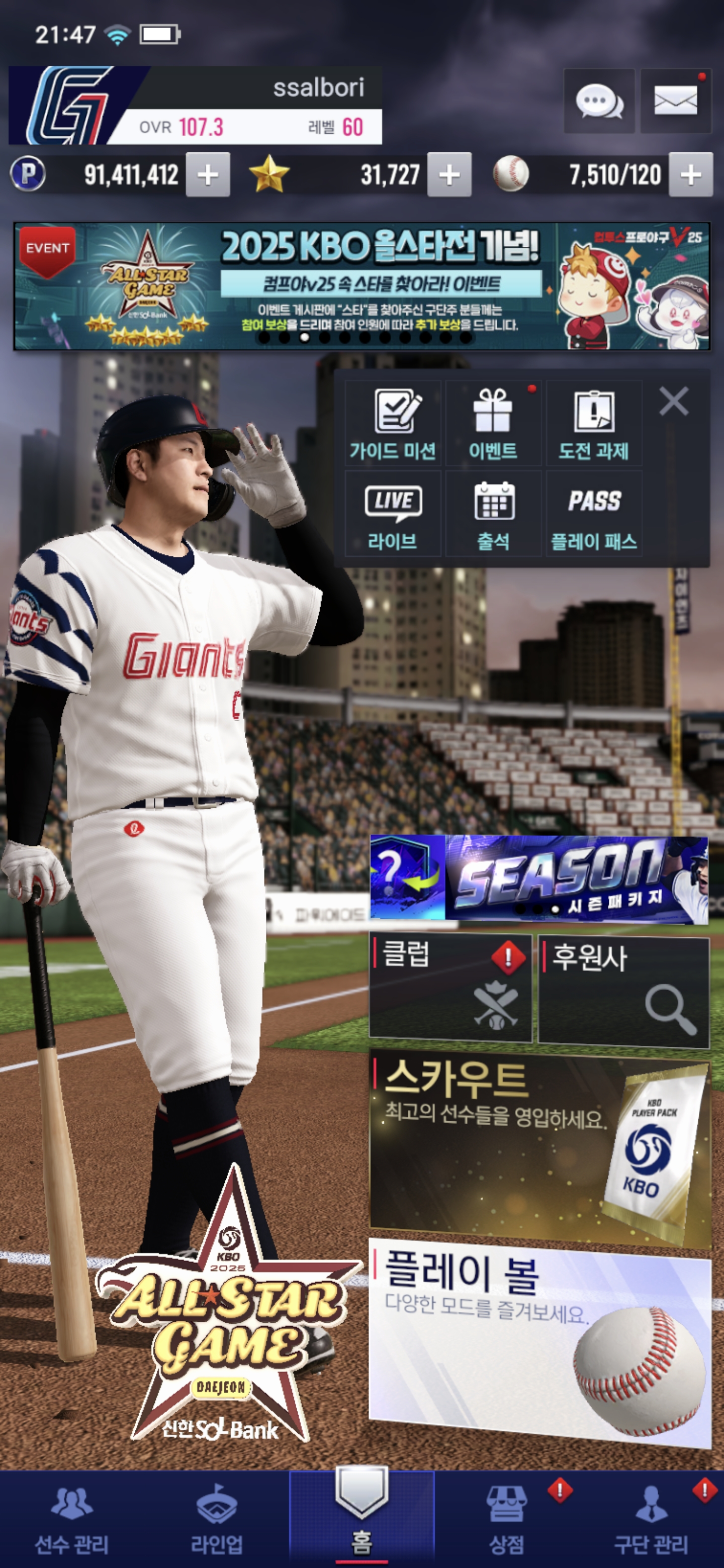Viewport: 724px width, 1568px height.
Task: Open the 후원사 sponsor card
Action: point(623,991)
